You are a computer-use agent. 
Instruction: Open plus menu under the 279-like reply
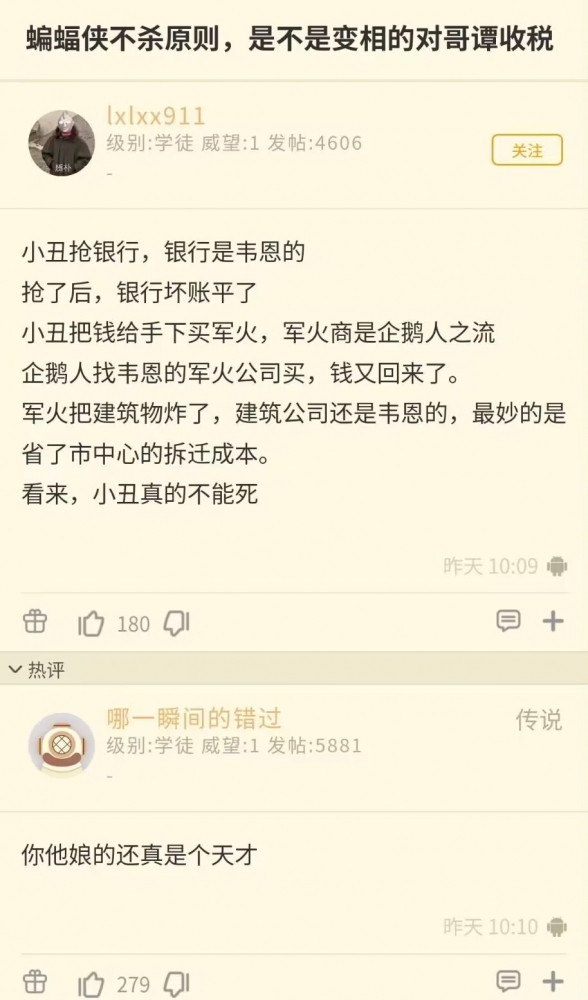point(553,982)
